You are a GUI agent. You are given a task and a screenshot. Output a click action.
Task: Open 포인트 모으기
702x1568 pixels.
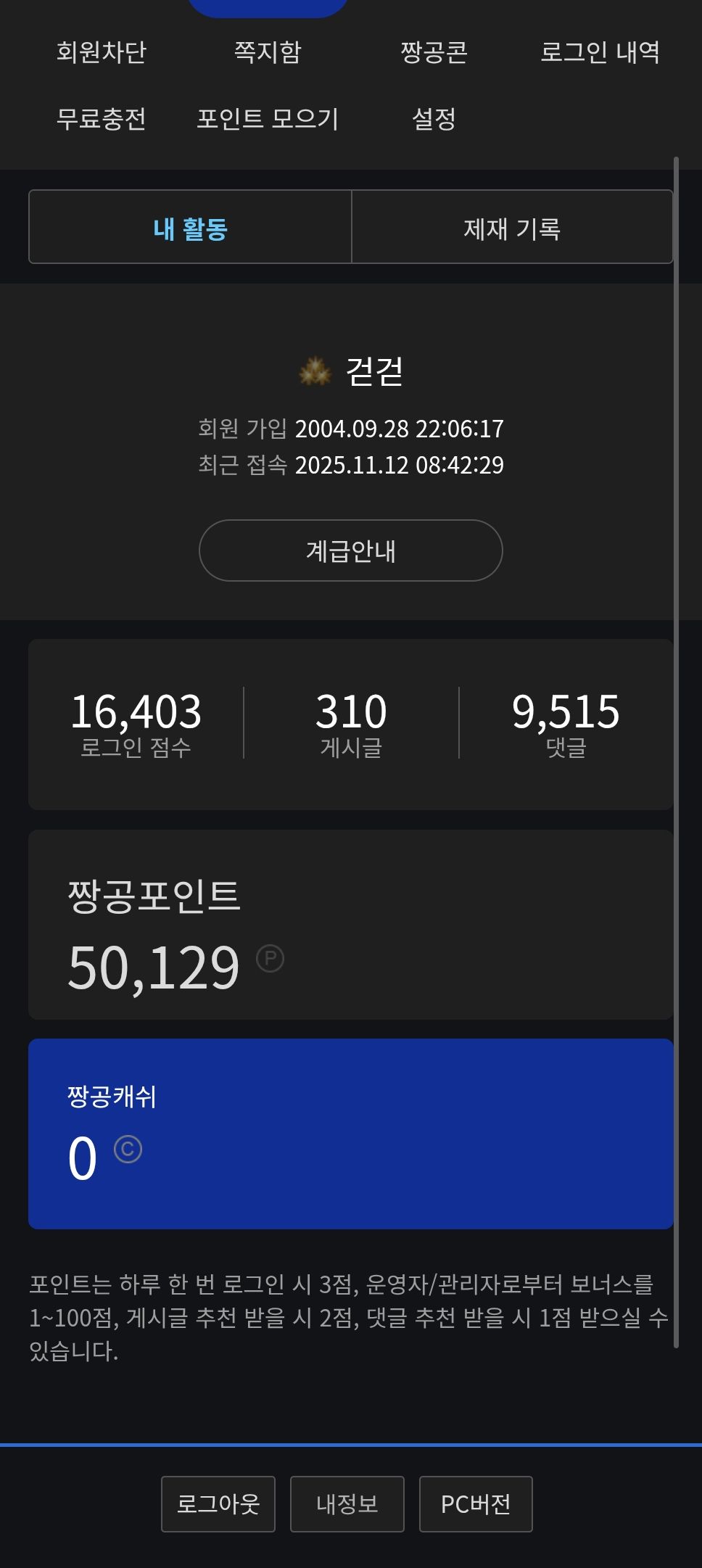pyautogui.click(x=268, y=119)
